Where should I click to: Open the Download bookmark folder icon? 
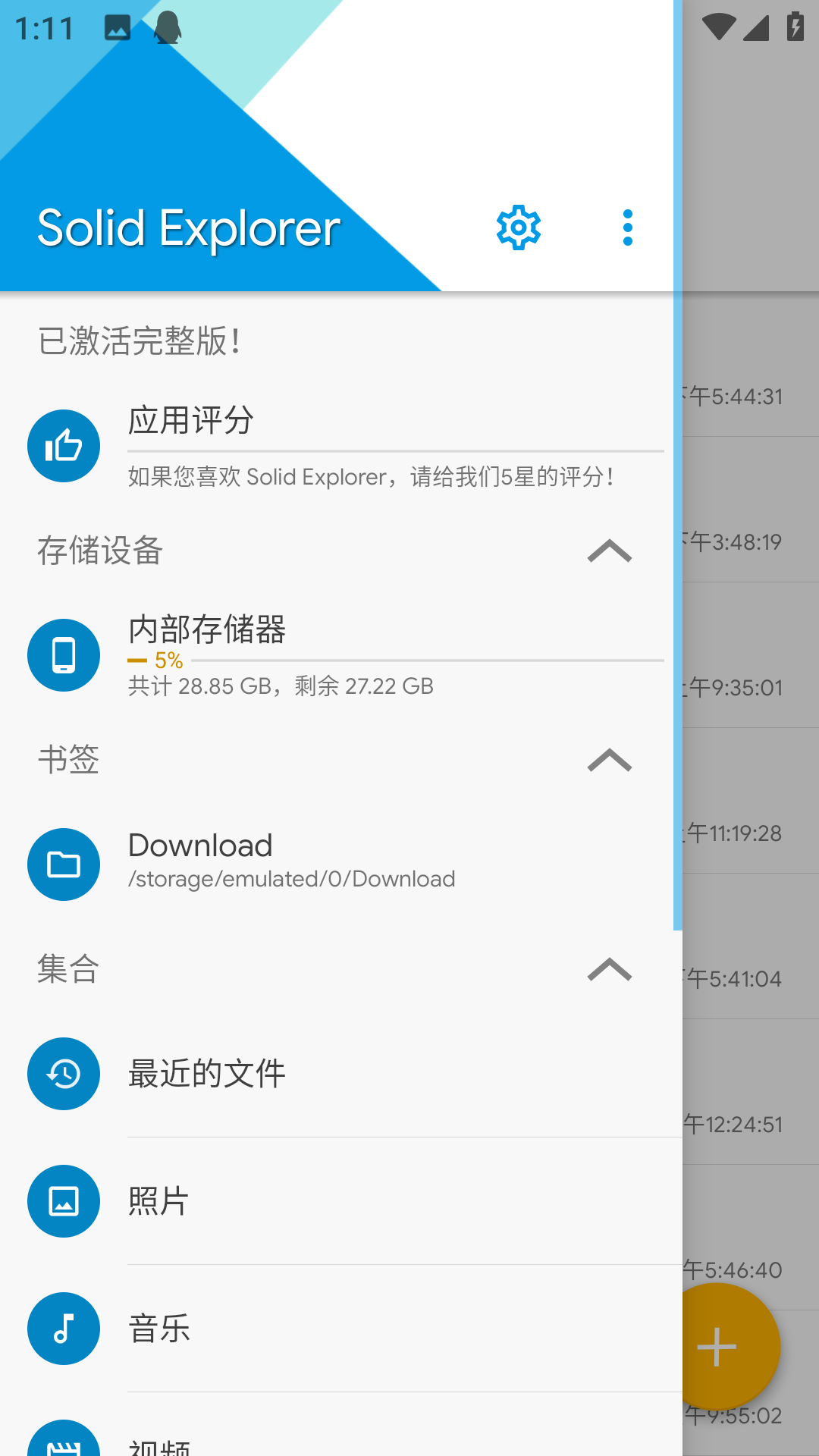(63, 864)
